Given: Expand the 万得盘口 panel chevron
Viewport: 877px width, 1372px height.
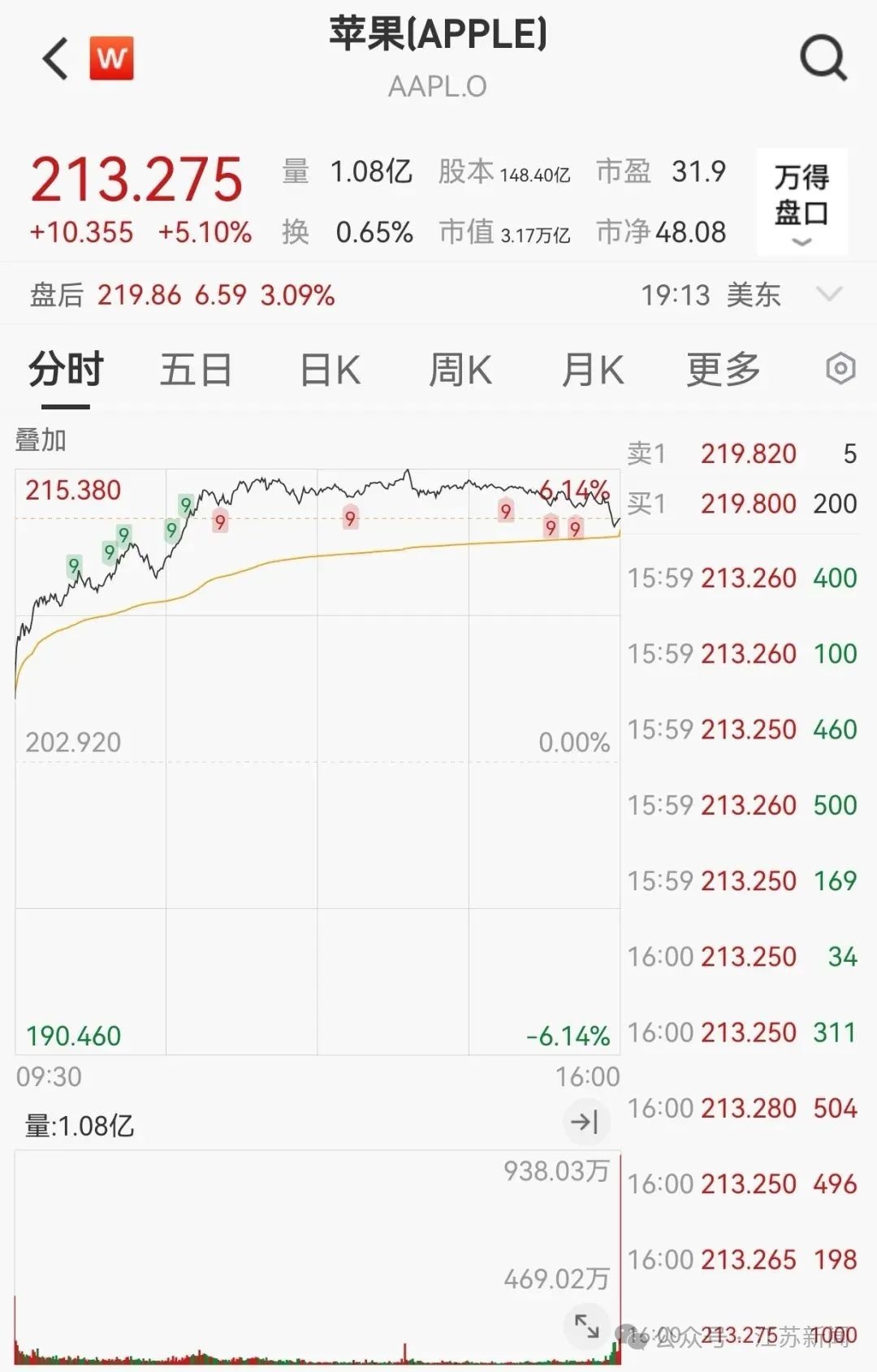Looking at the screenshot, I should (x=801, y=243).
